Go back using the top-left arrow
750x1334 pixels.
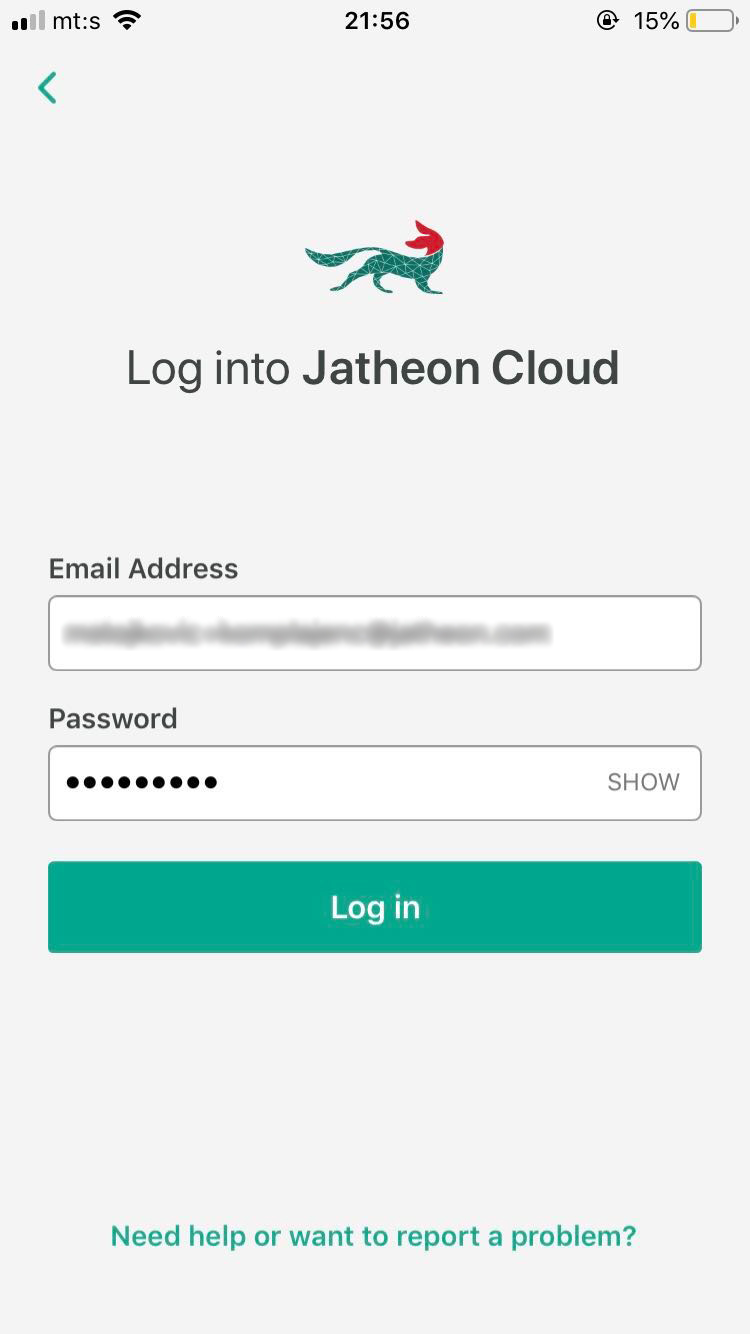coord(47,88)
